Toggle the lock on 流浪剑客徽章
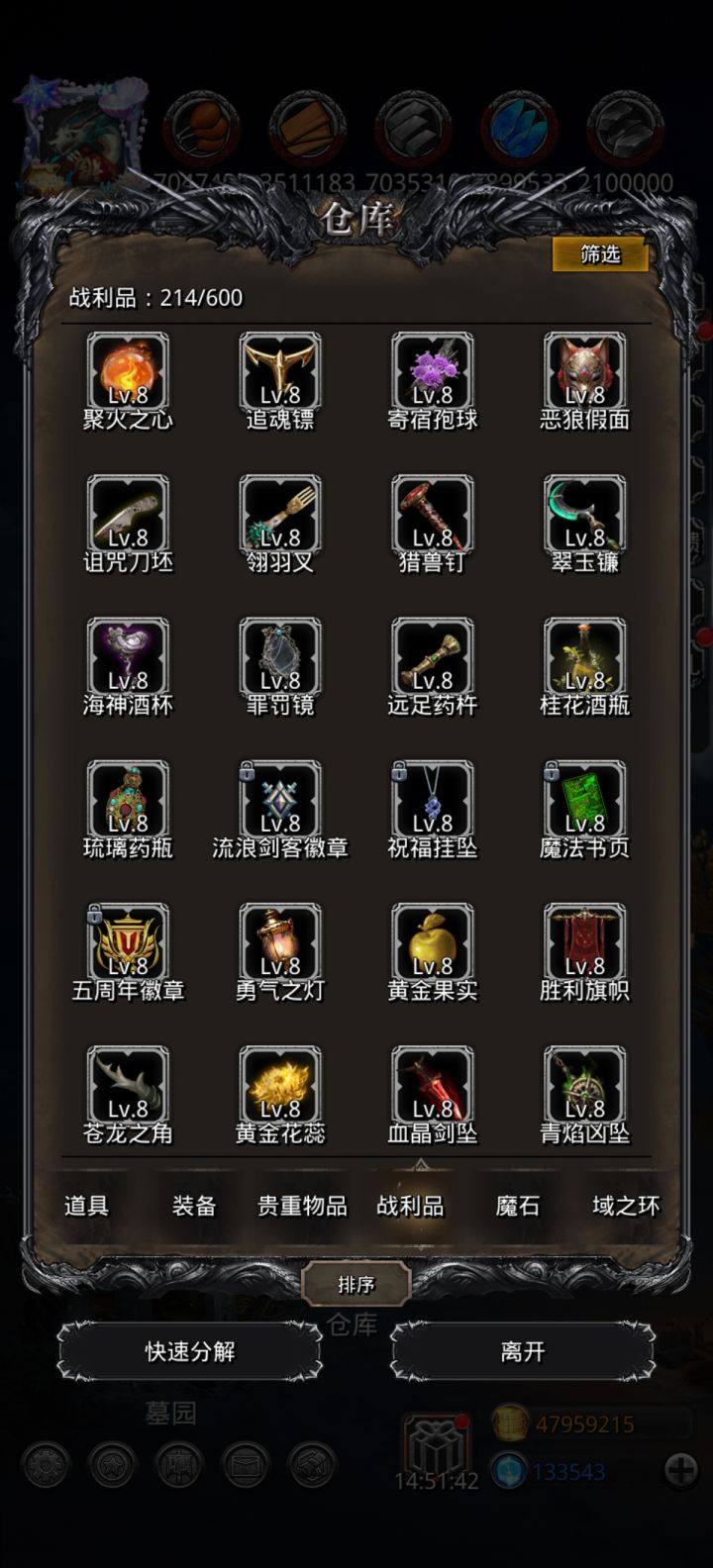The image size is (713, 1568). pos(244,773)
